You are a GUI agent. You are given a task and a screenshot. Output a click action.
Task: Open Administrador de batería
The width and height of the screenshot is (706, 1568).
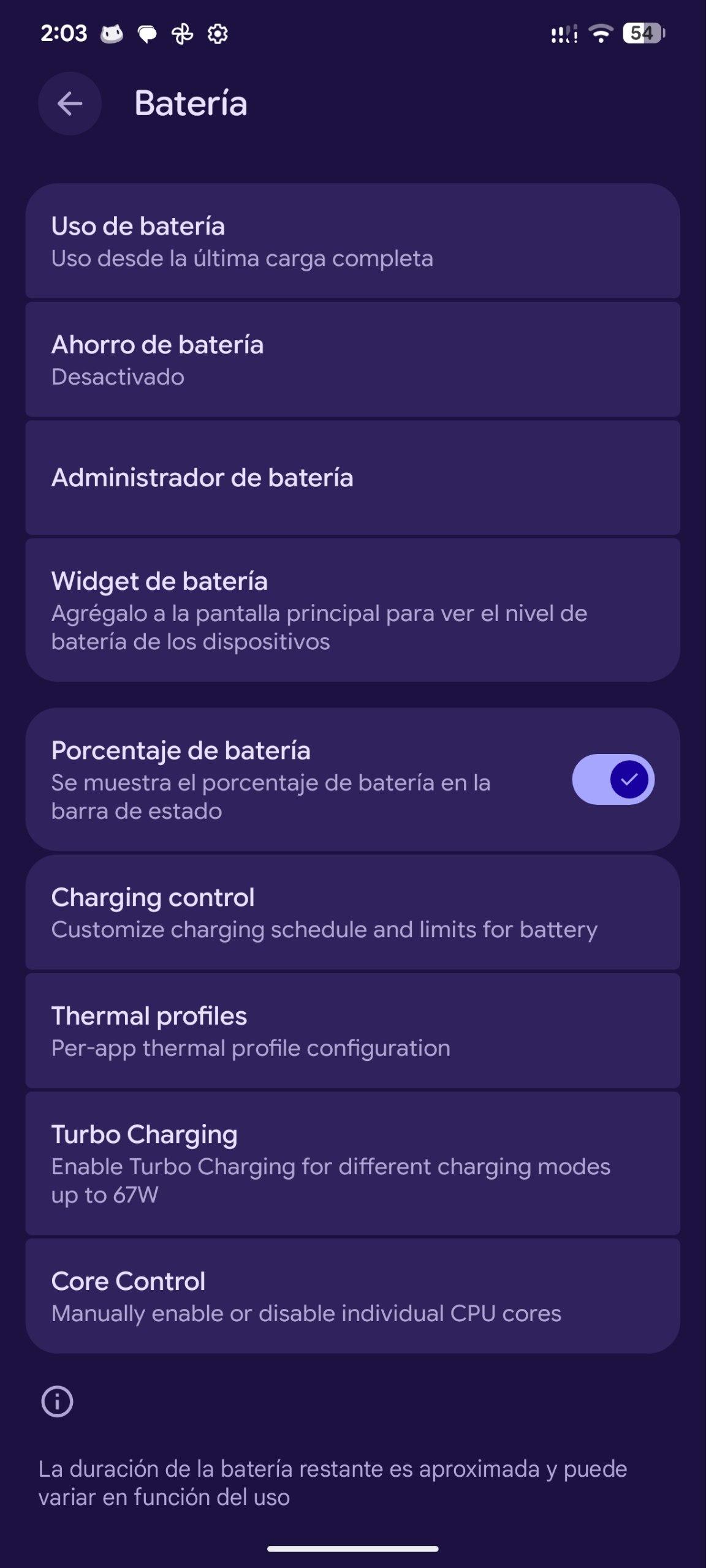click(352, 478)
